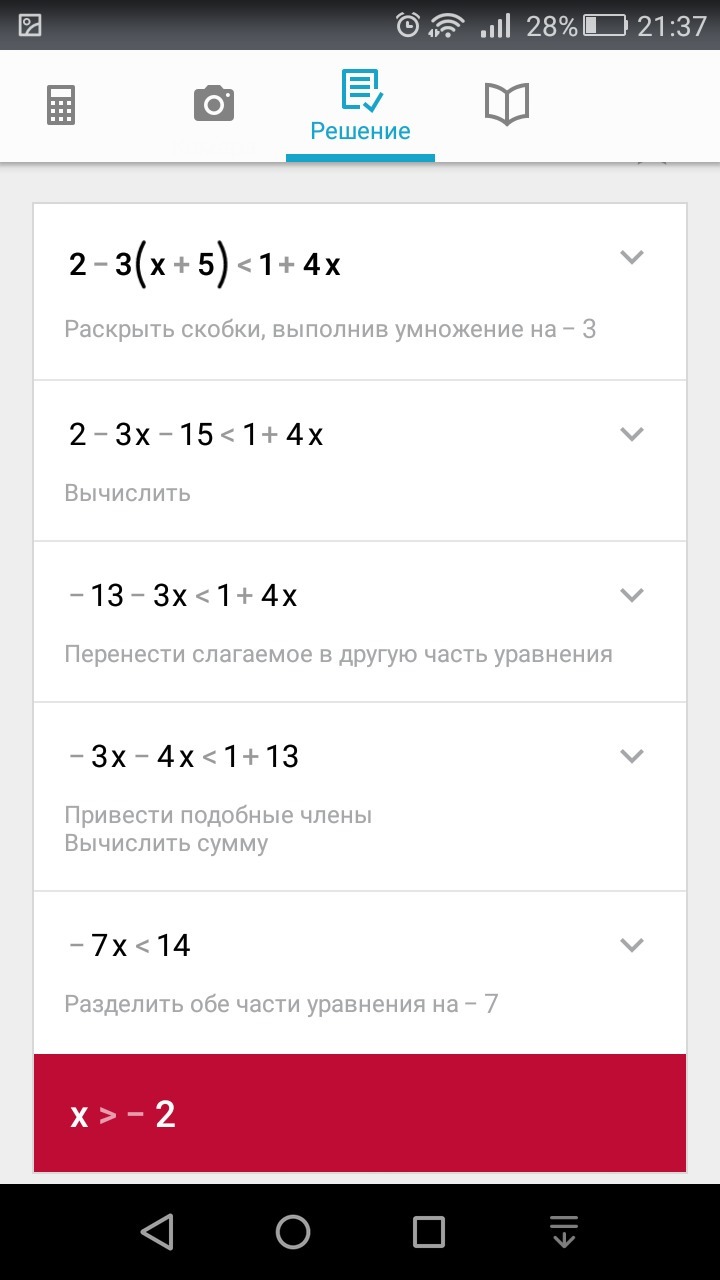This screenshot has width=720, height=1280.
Task: Expand step −7x < 14
Action: pos(631,945)
